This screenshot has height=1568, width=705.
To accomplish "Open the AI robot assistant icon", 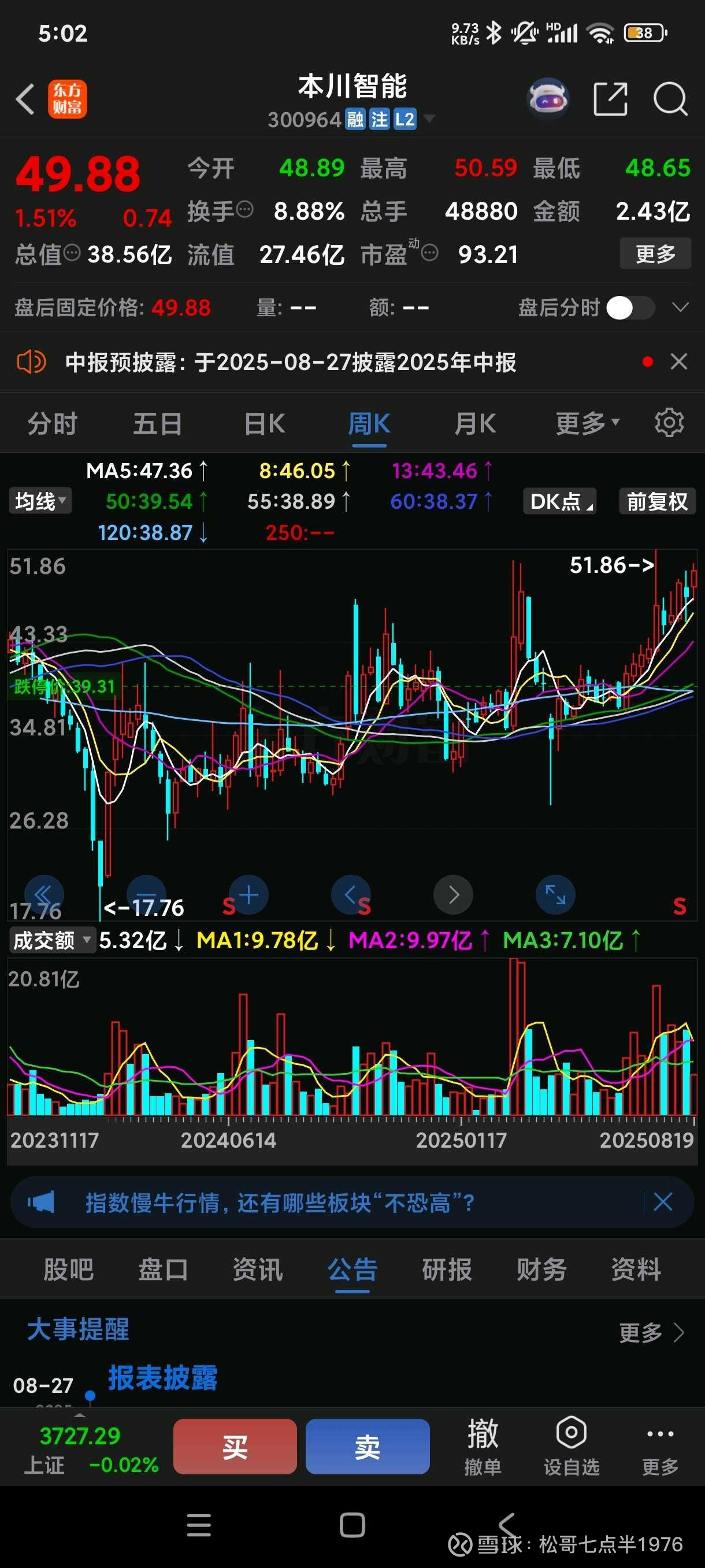I will (547, 98).
